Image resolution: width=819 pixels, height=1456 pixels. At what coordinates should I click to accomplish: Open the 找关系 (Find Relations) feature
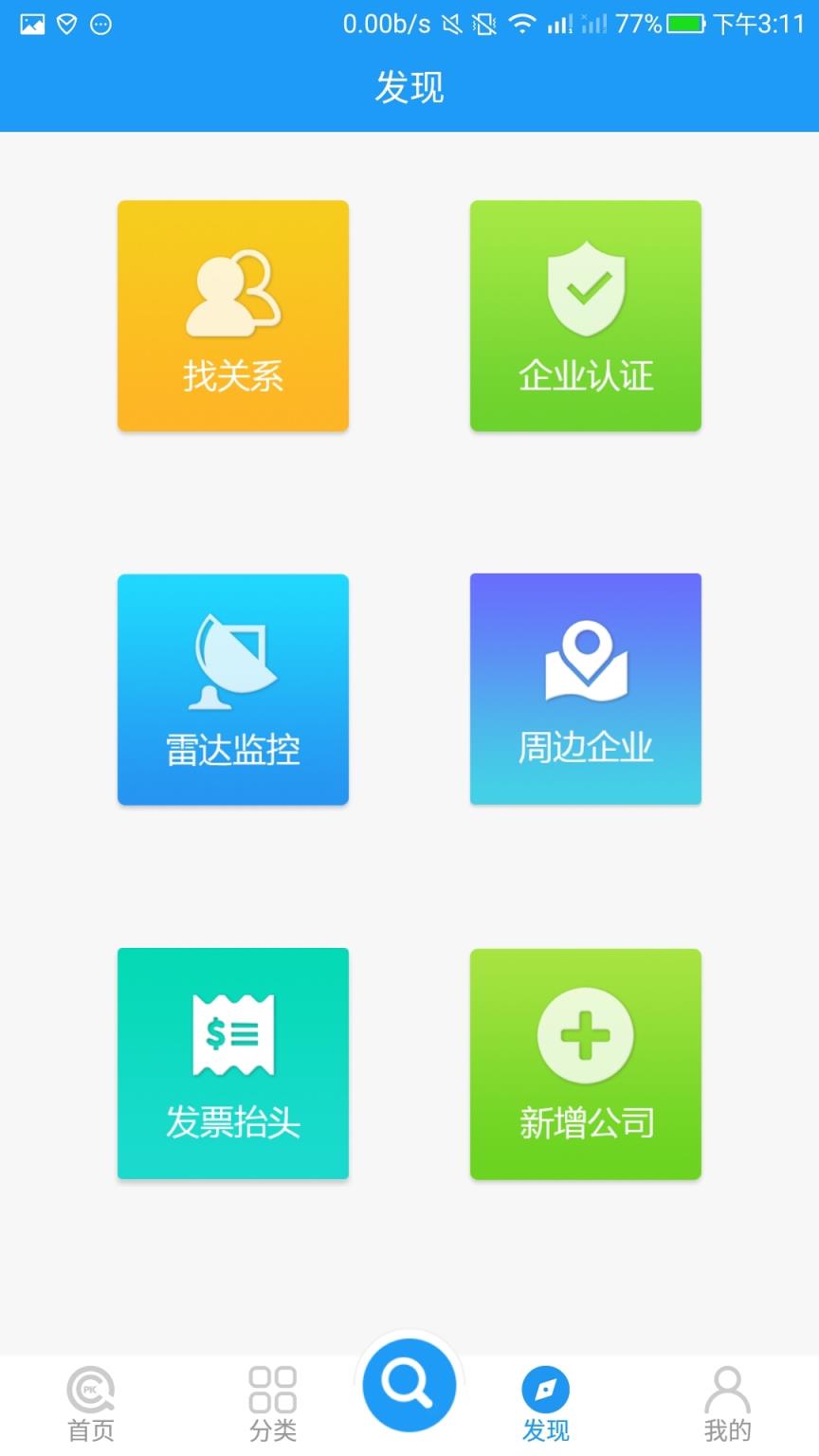point(233,317)
